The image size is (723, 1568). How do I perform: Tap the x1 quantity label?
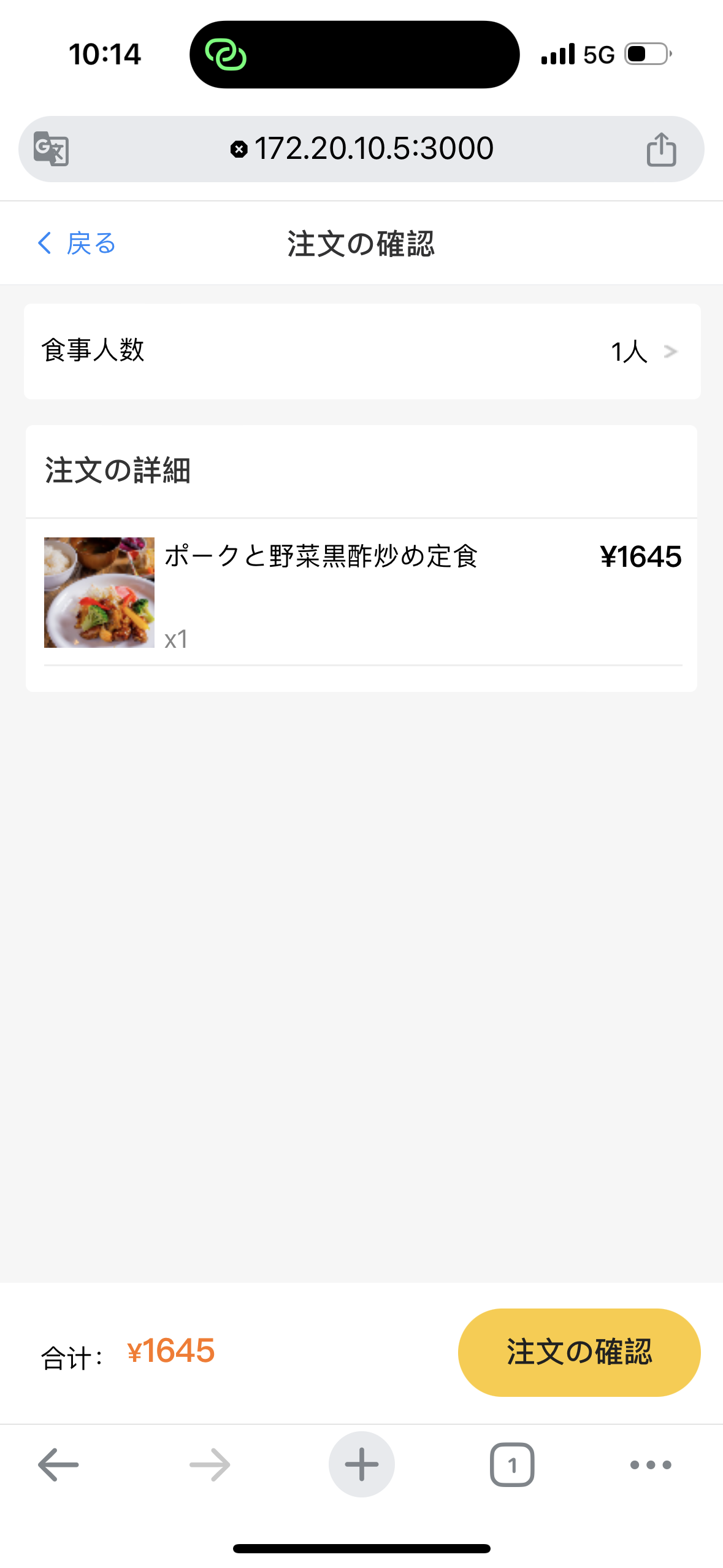pyautogui.click(x=177, y=638)
